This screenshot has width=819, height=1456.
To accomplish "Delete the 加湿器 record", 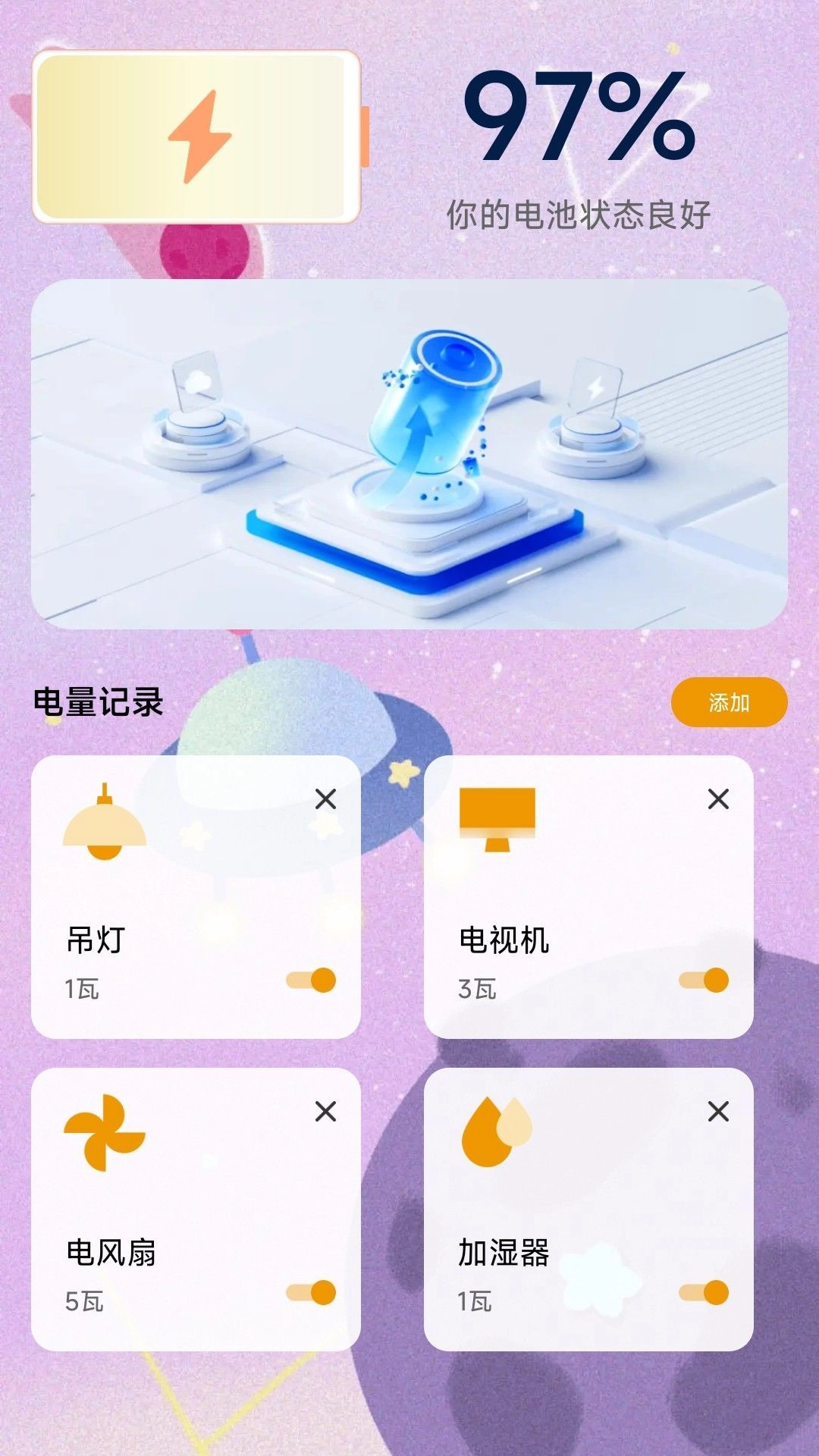I will [718, 1112].
